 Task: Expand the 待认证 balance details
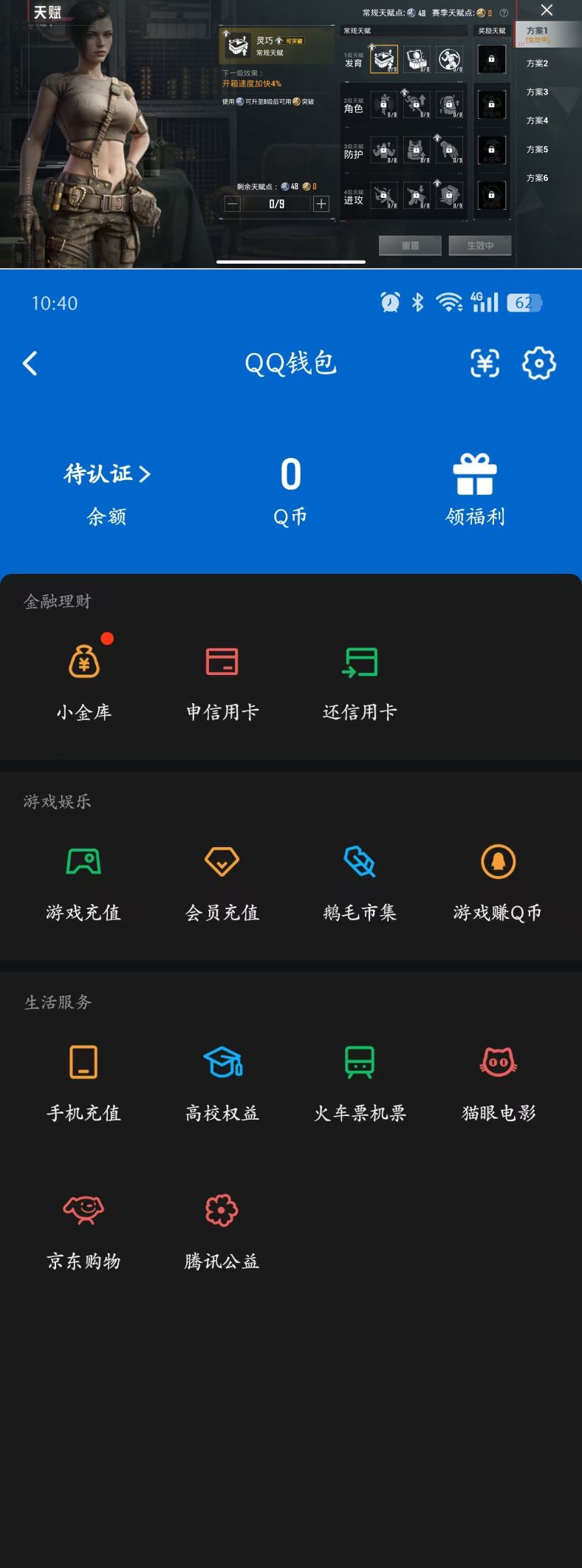106,473
